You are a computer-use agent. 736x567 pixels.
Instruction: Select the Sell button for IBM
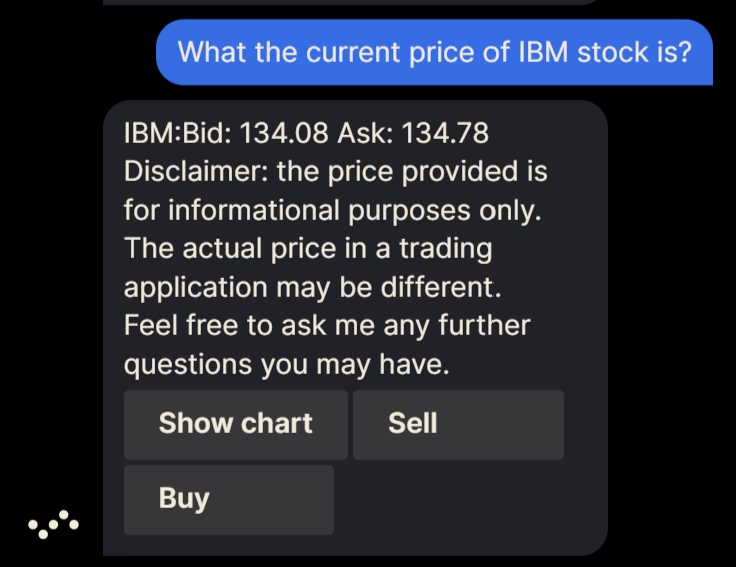[458, 424]
